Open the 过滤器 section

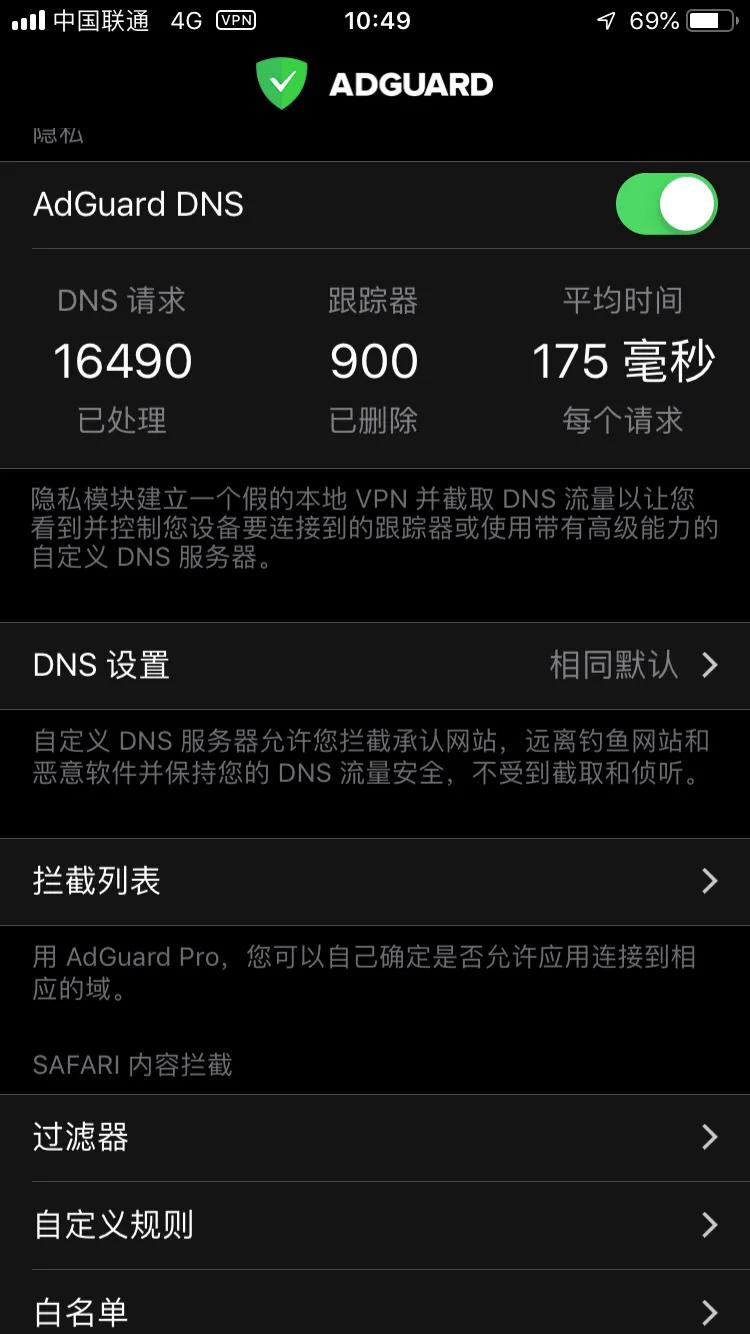tap(375, 1137)
